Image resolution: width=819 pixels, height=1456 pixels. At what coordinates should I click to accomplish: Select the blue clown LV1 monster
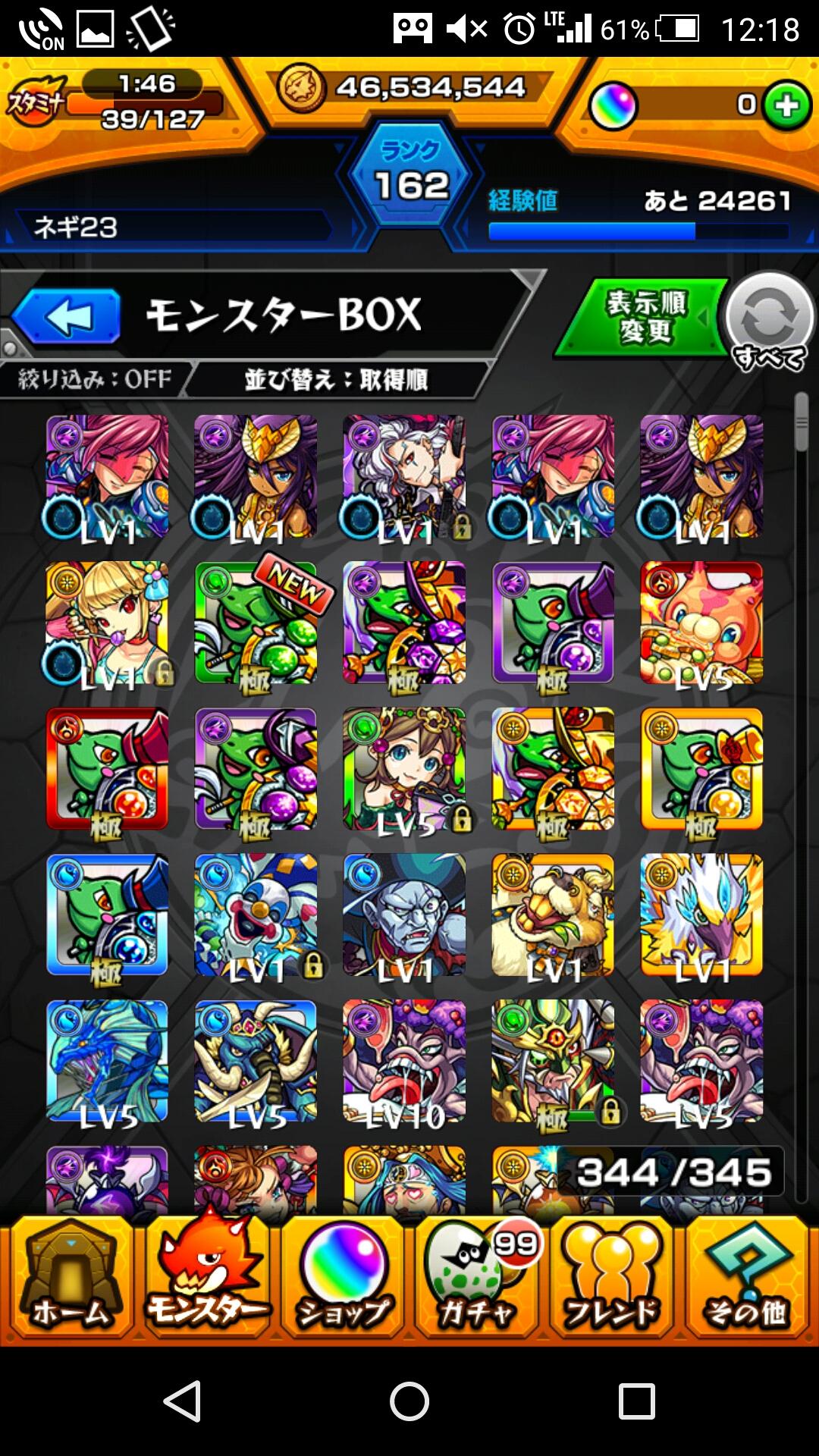pyautogui.click(x=256, y=915)
